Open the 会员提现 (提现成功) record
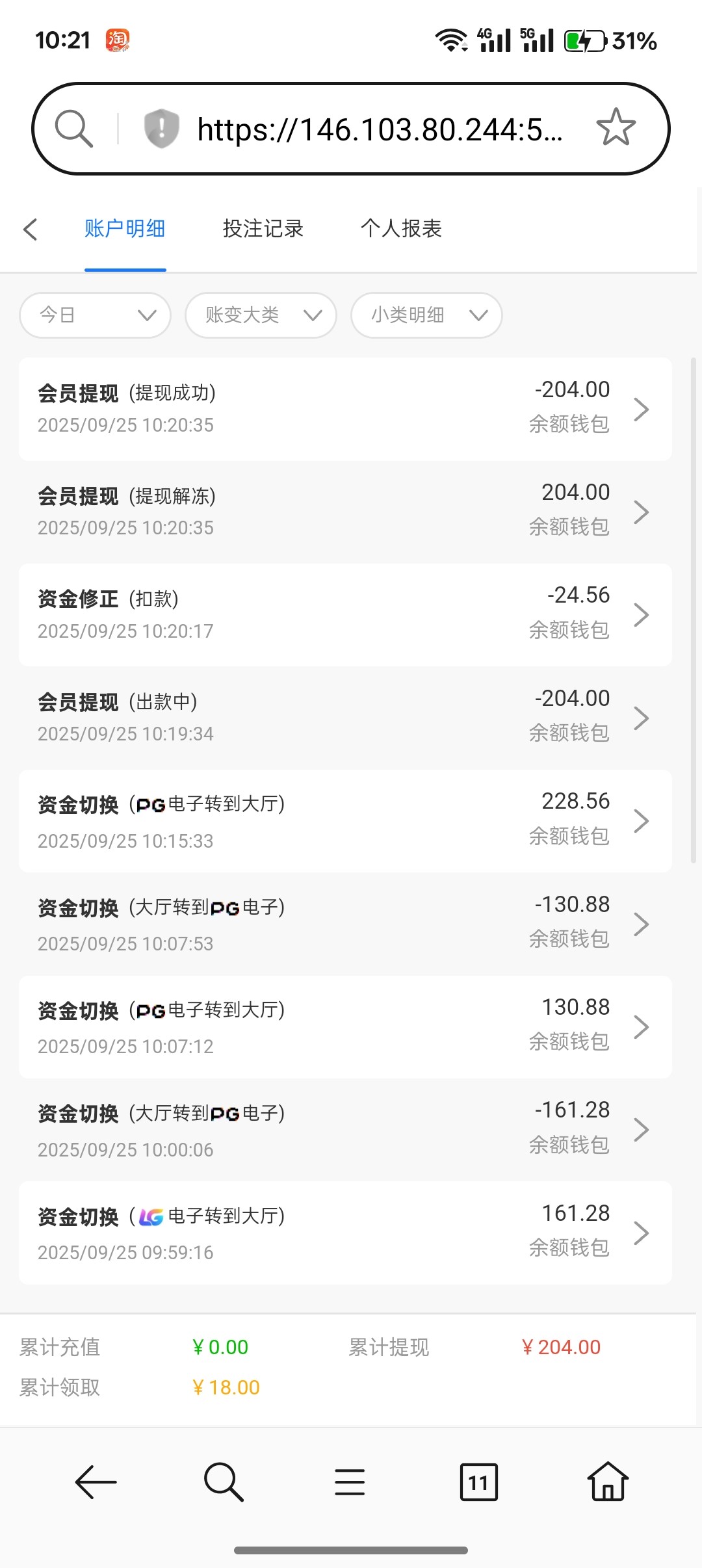This screenshot has width=702, height=1568. coord(344,409)
